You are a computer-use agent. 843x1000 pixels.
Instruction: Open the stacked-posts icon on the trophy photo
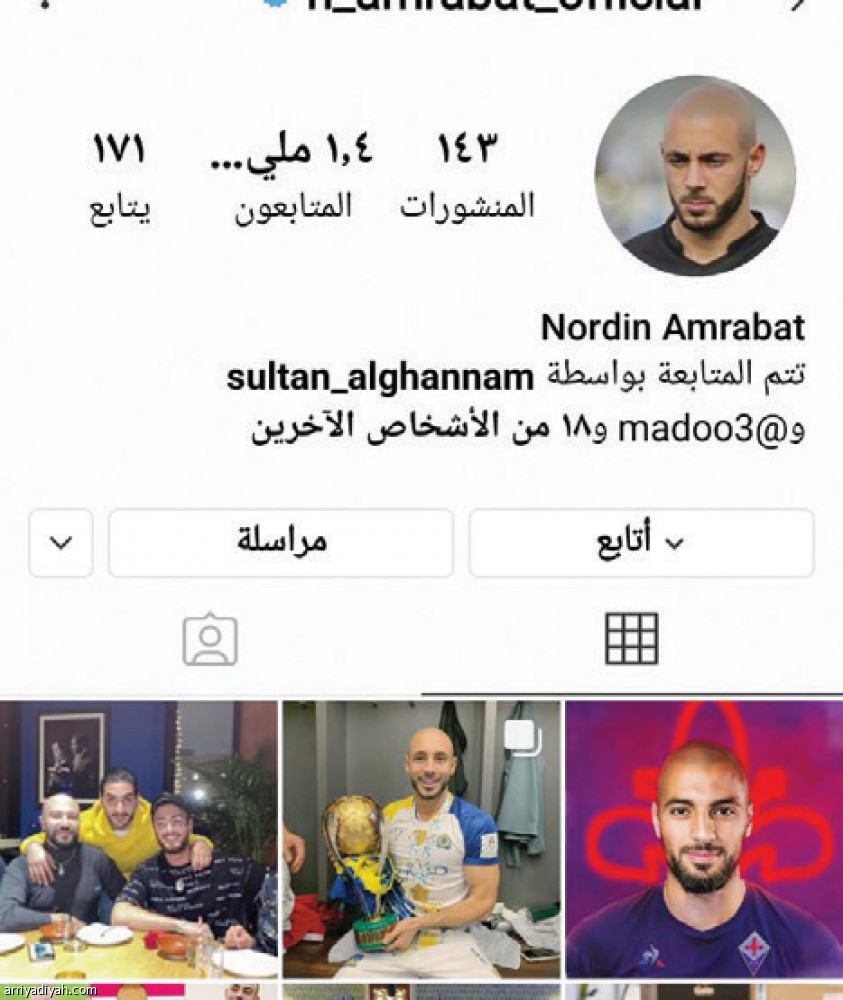click(x=523, y=736)
